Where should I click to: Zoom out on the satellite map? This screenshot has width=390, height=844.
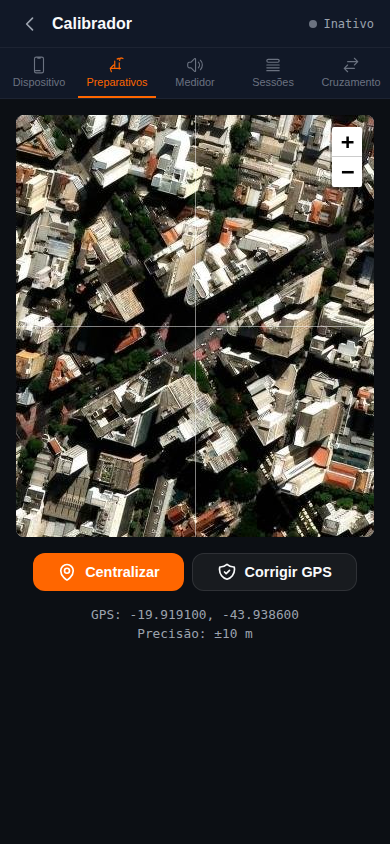pos(347,172)
